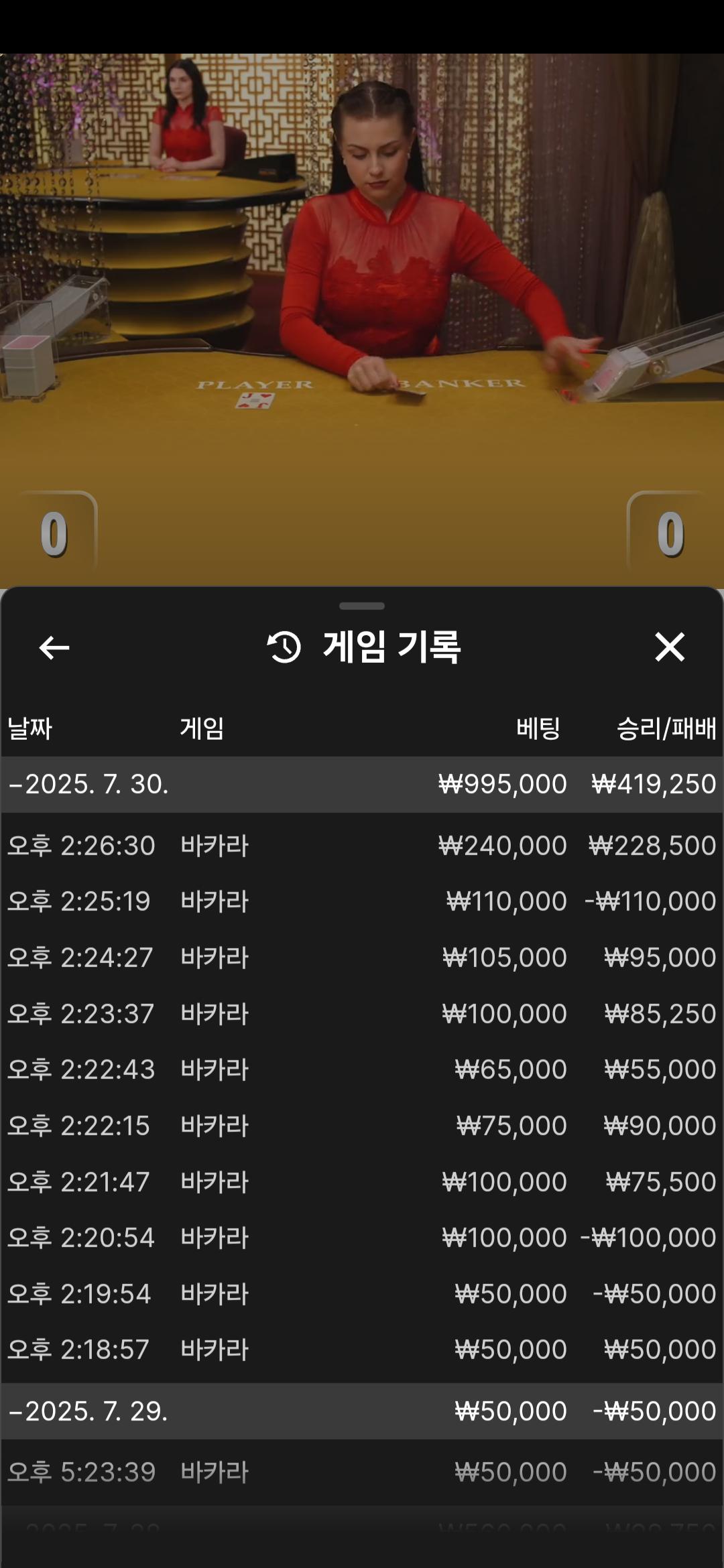The image size is (724, 1568).
Task: Go back using the arrow in 게임 기록
Action: pyautogui.click(x=54, y=647)
